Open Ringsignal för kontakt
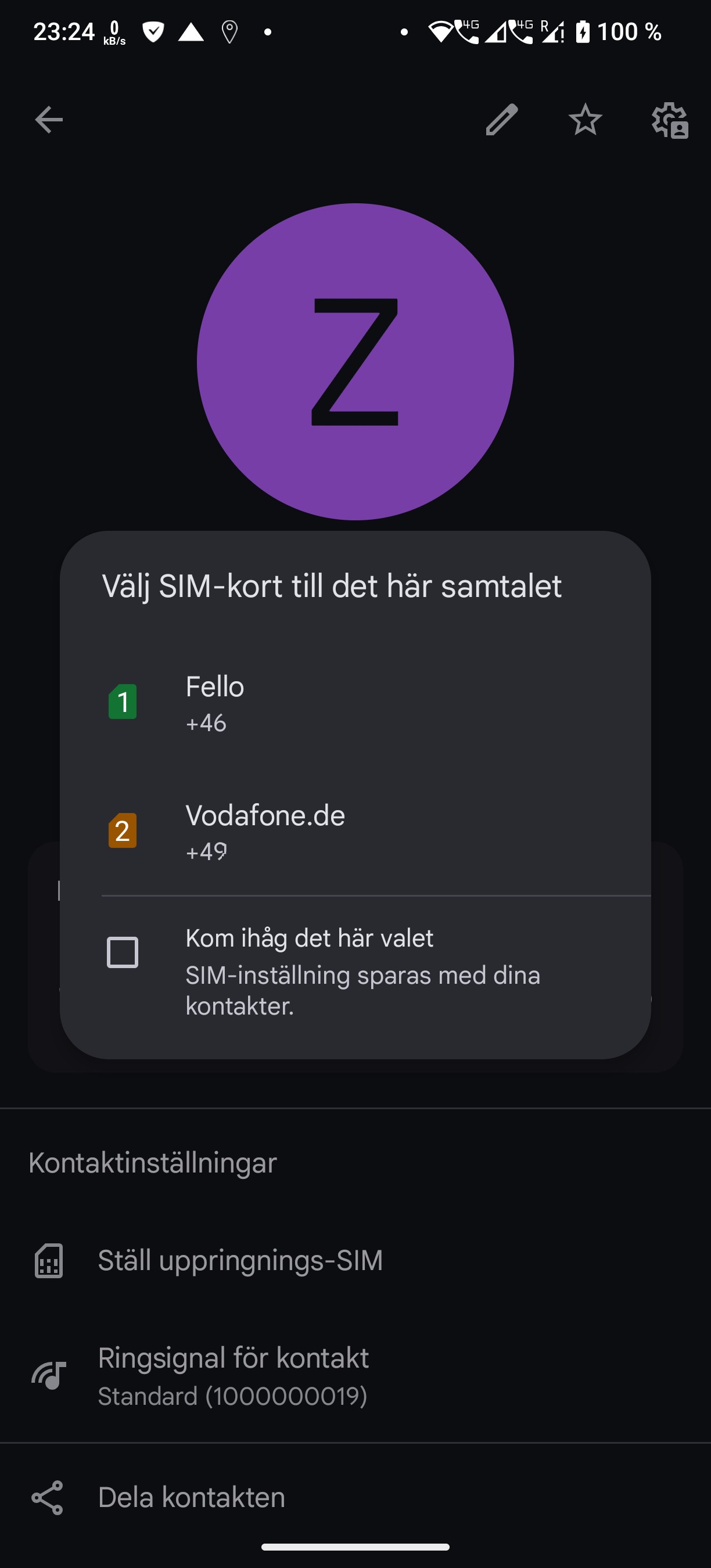Viewport: 711px width, 1568px height. (x=355, y=1376)
